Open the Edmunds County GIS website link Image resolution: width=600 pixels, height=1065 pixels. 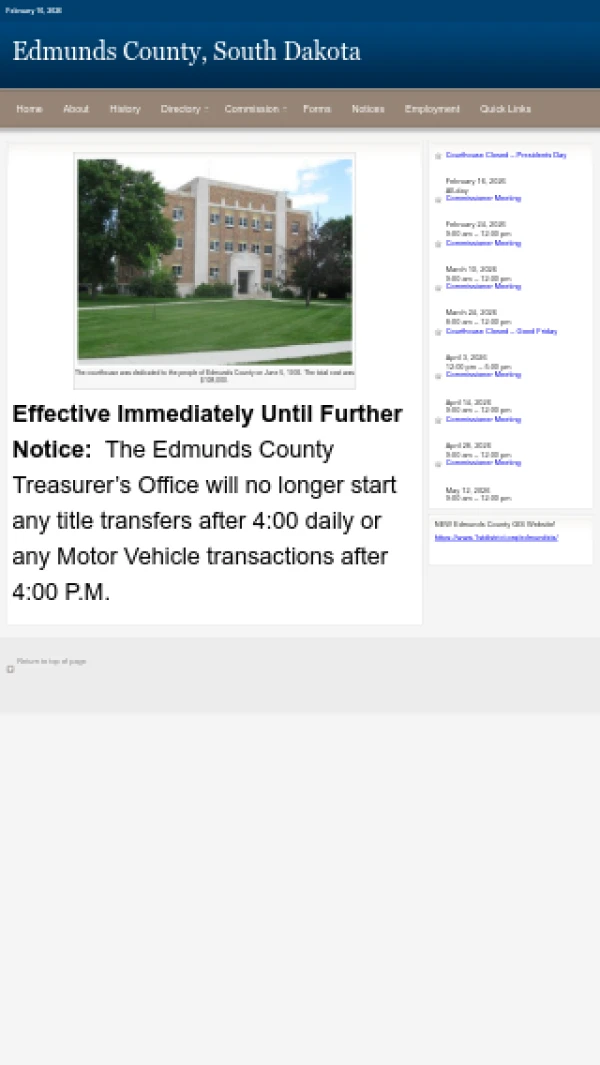(x=496, y=538)
